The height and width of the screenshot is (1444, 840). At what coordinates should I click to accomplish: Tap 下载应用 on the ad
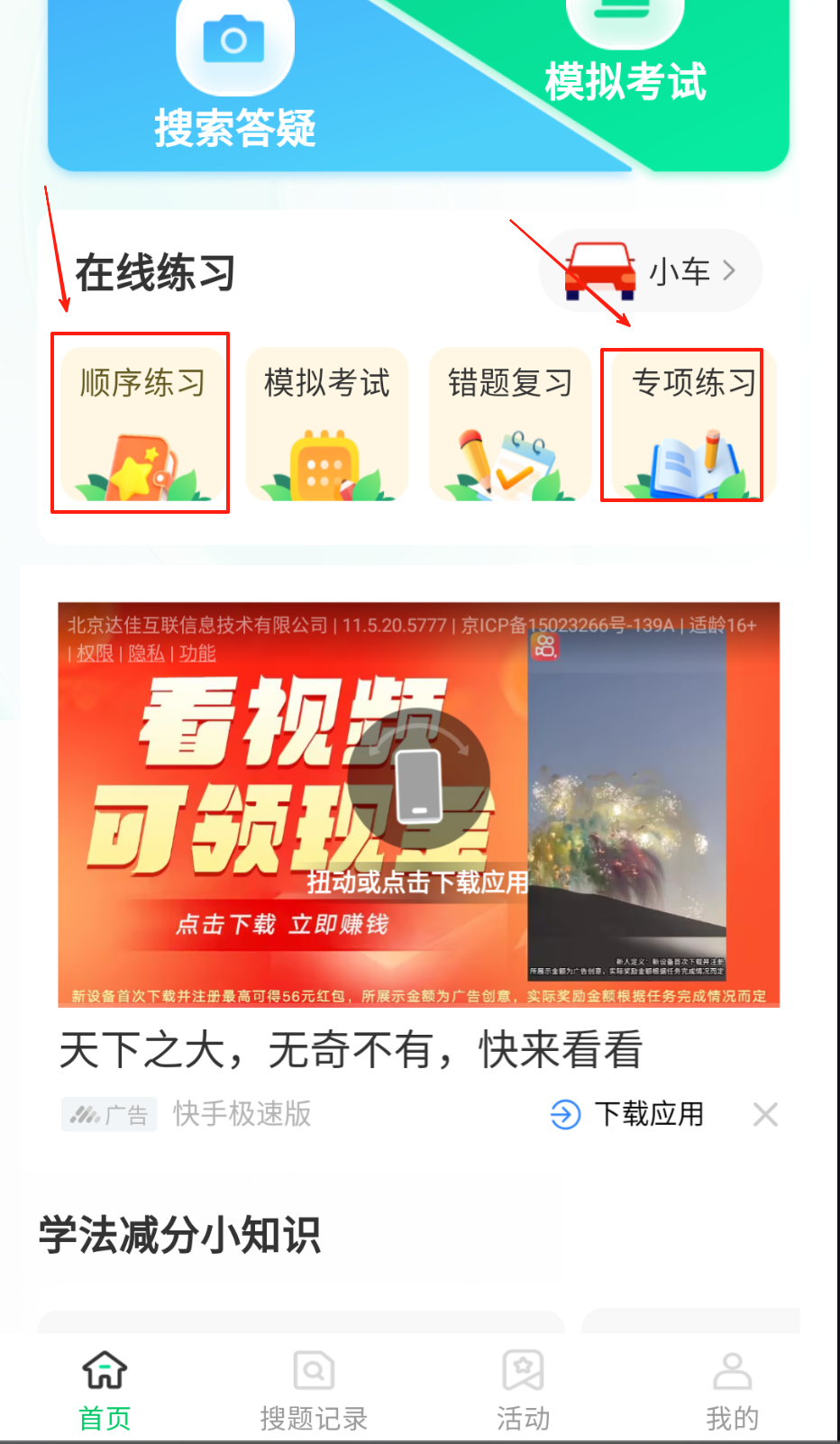point(628,1114)
